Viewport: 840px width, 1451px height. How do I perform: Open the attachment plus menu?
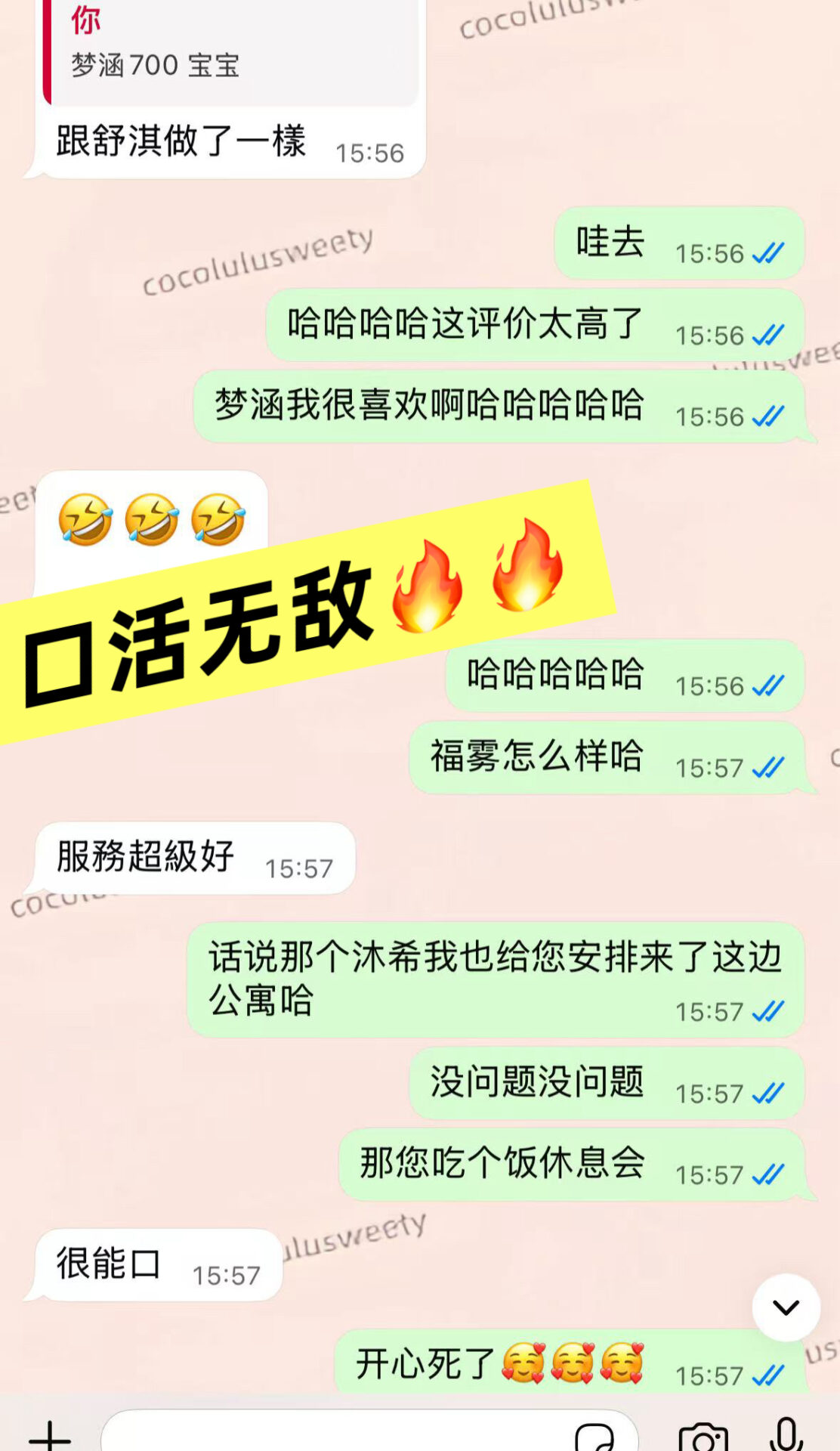click(x=50, y=1434)
